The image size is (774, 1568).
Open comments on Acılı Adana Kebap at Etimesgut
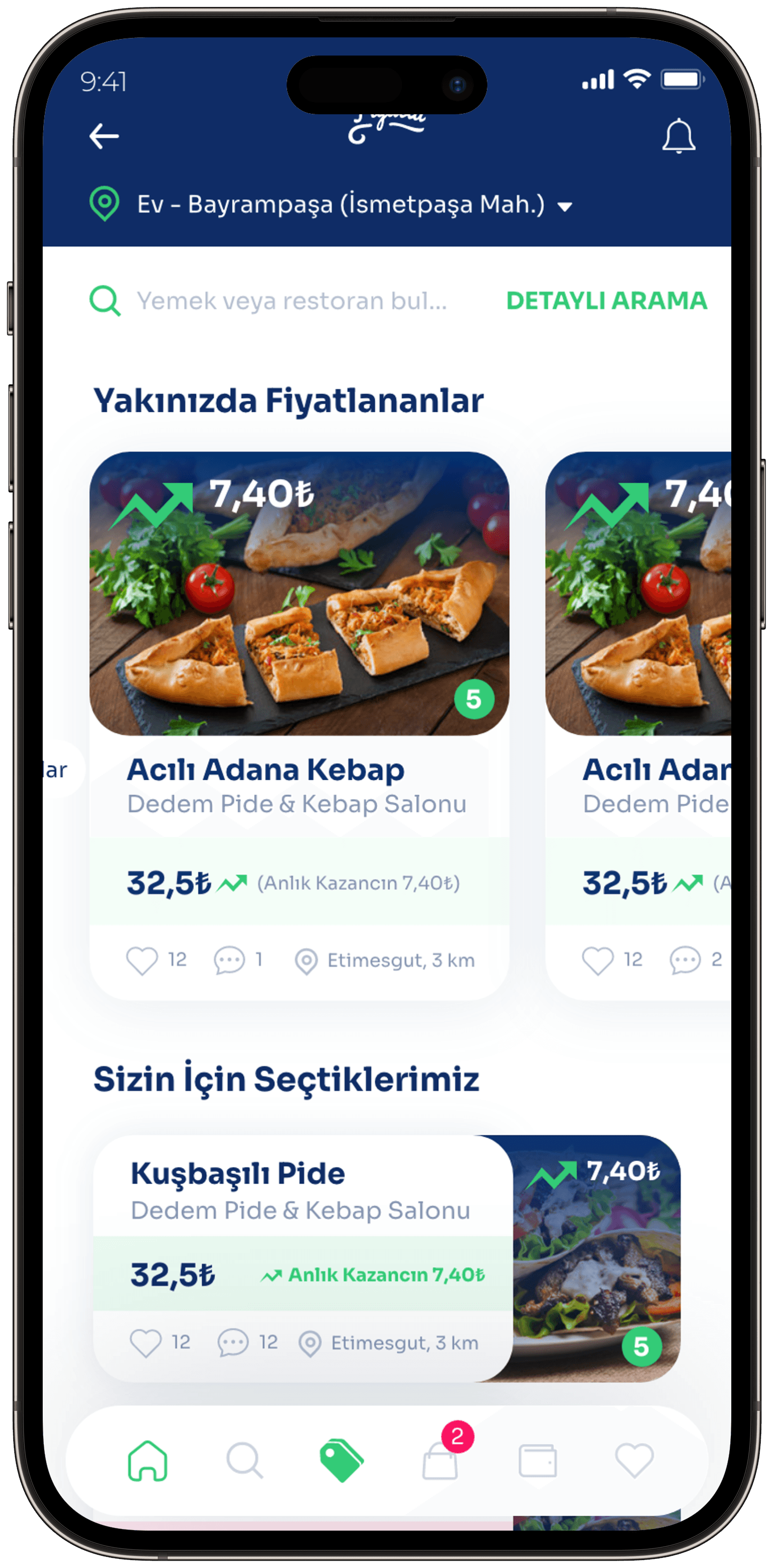click(x=229, y=961)
